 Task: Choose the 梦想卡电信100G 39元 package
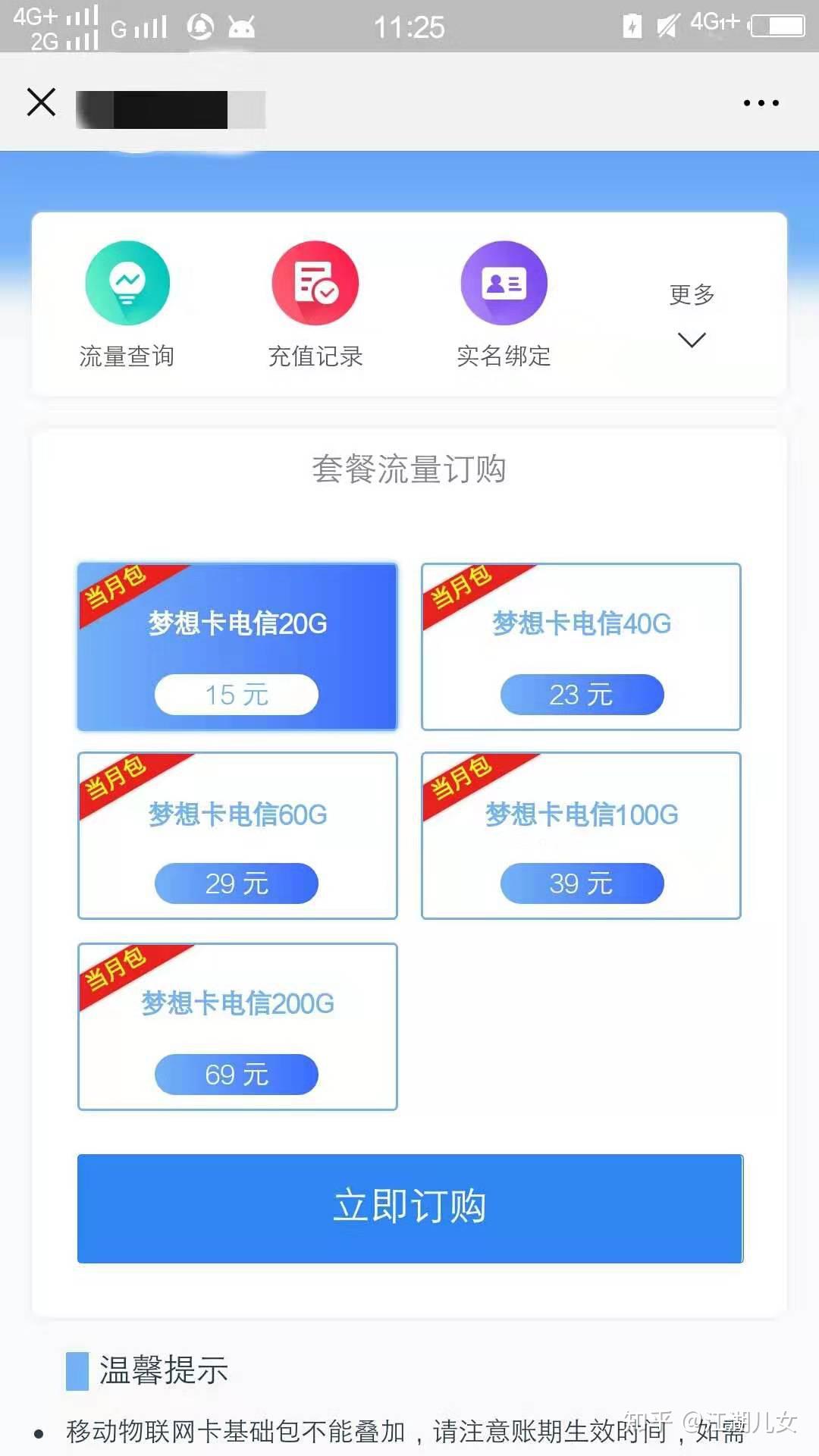click(581, 836)
